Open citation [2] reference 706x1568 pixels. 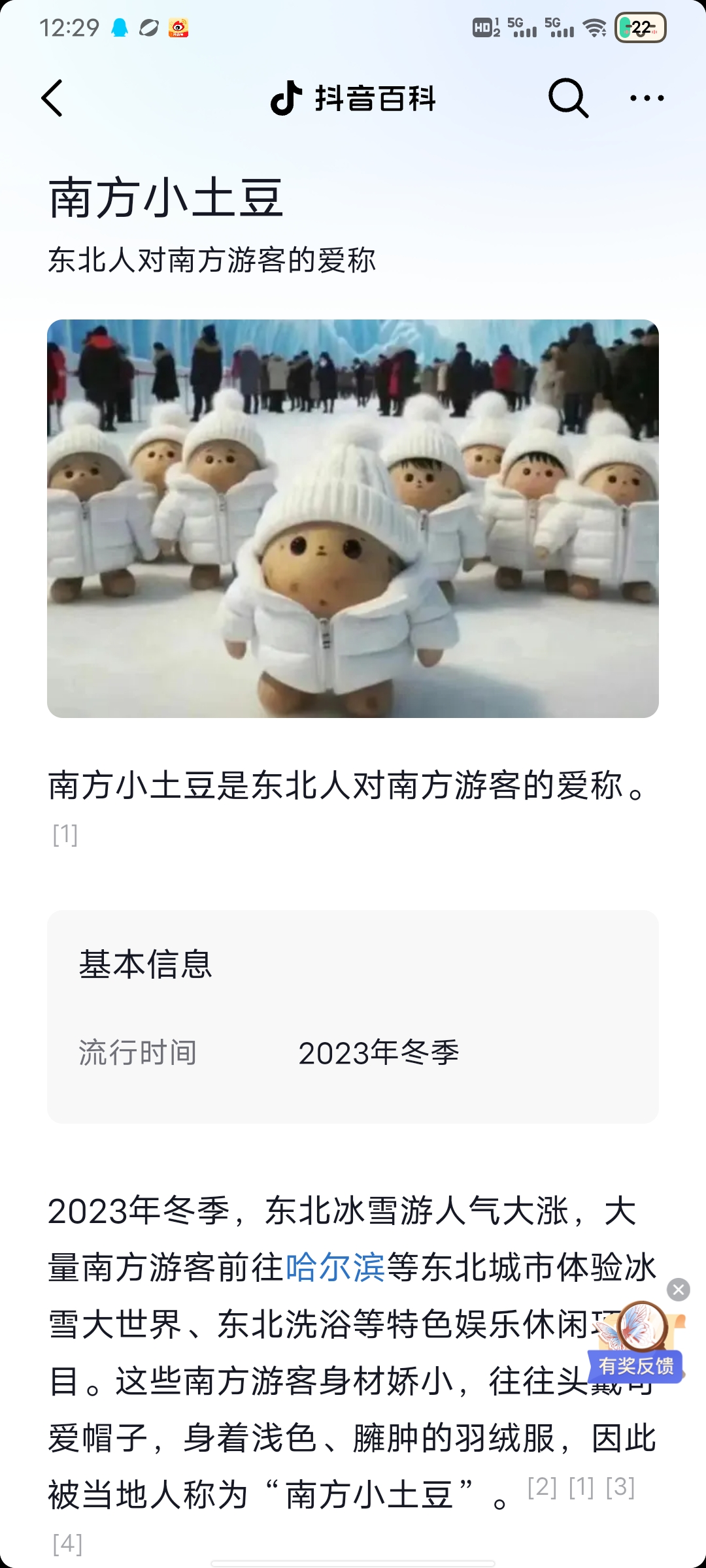pos(543,1487)
